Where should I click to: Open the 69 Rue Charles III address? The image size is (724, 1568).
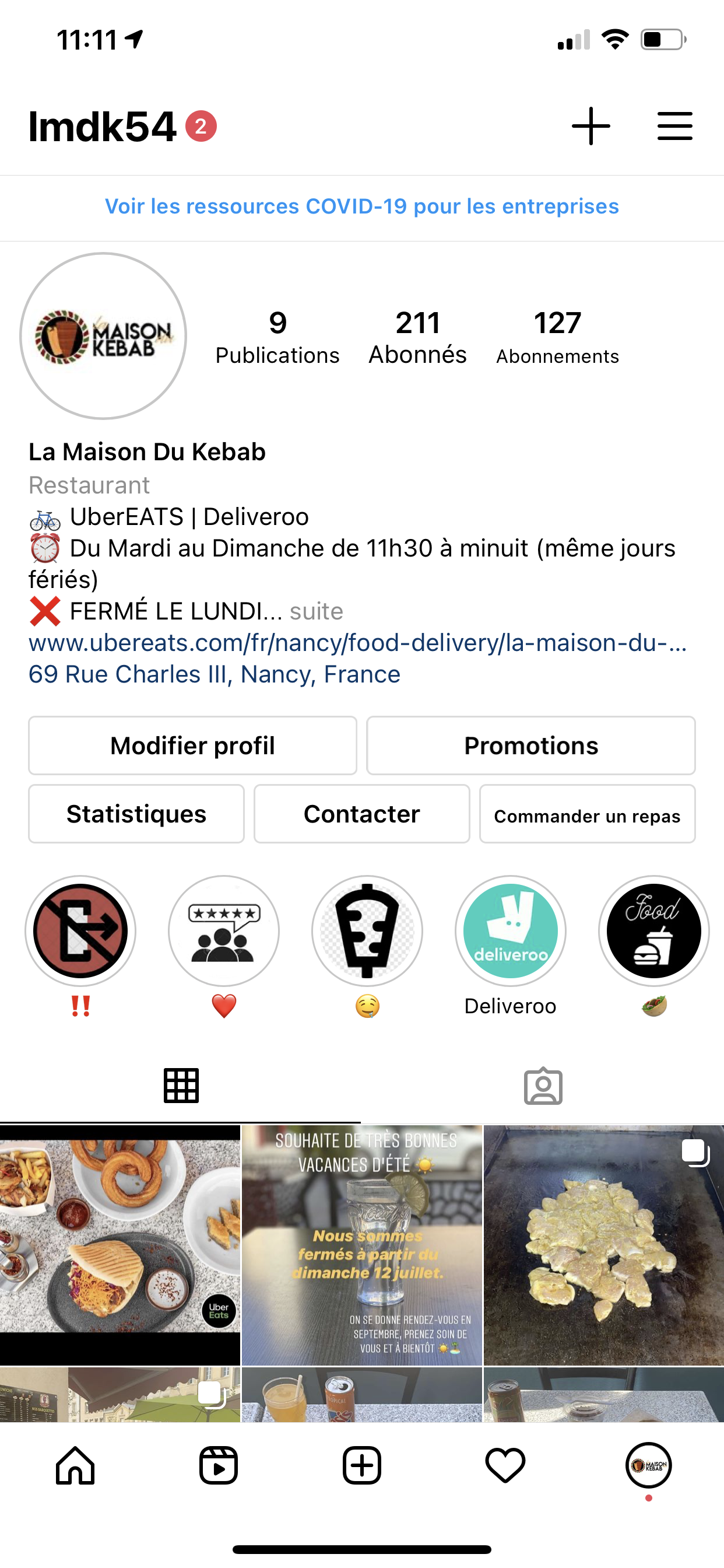(214, 674)
